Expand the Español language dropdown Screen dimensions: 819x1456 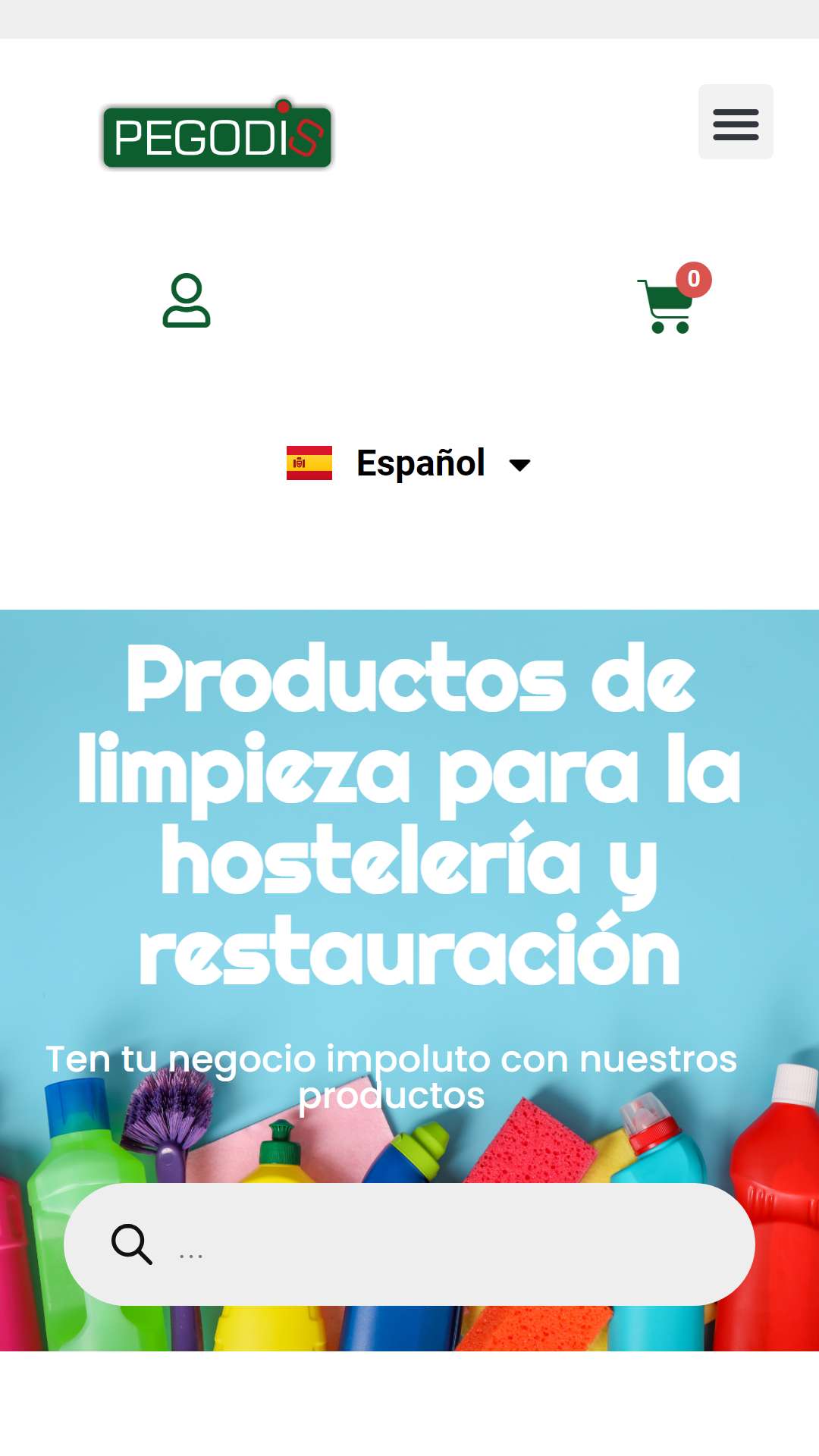pyautogui.click(x=409, y=463)
